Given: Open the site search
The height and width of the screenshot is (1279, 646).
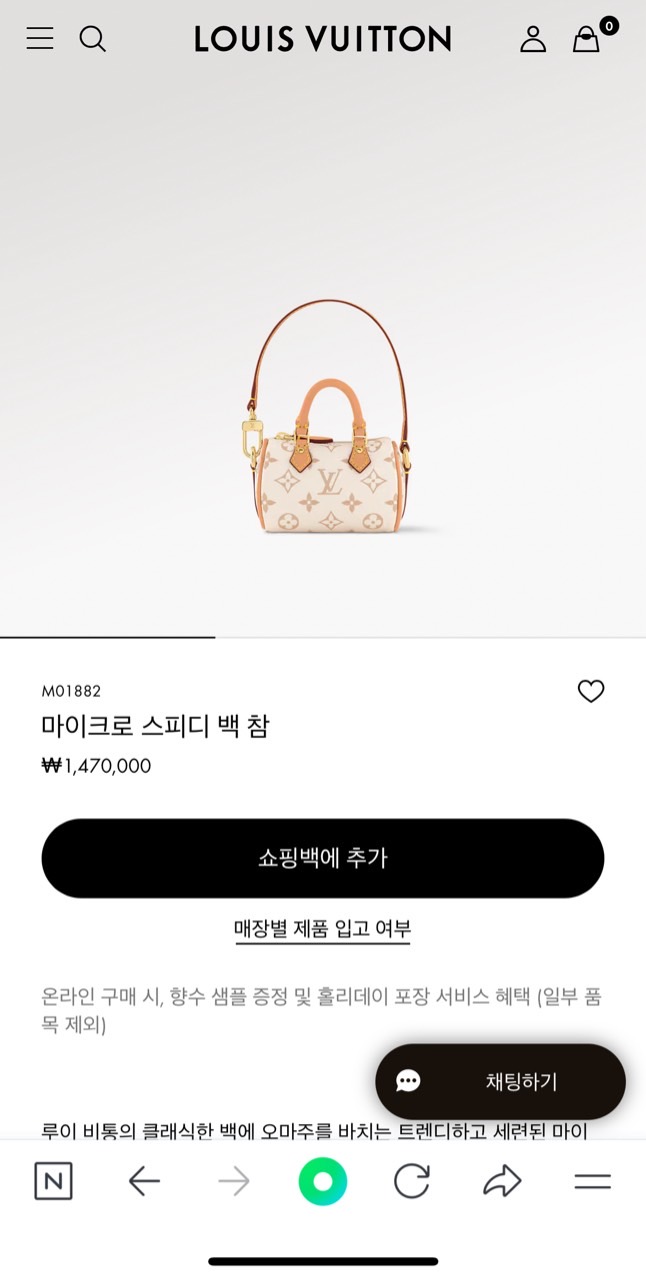Looking at the screenshot, I should click(93, 39).
